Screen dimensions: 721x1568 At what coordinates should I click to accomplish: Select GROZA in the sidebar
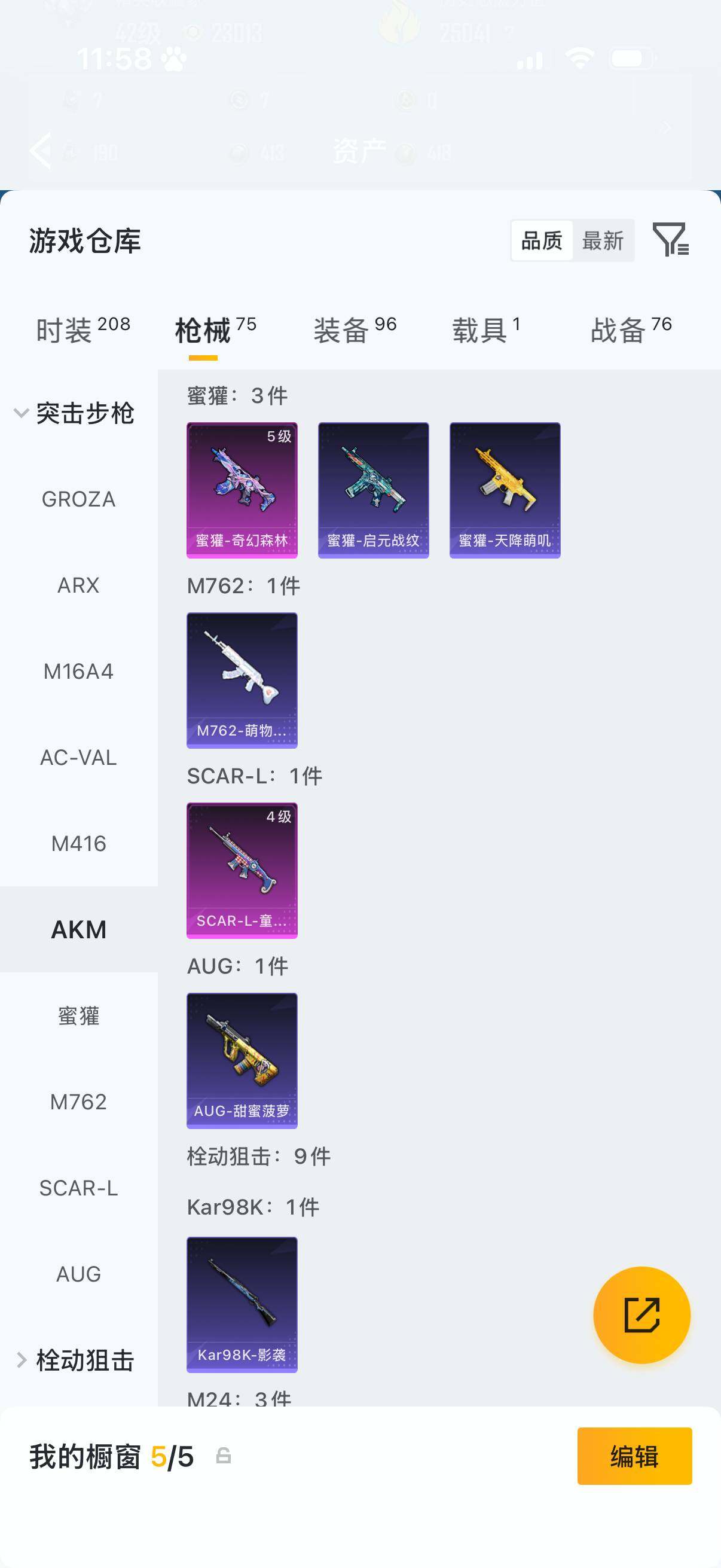(78, 499)
